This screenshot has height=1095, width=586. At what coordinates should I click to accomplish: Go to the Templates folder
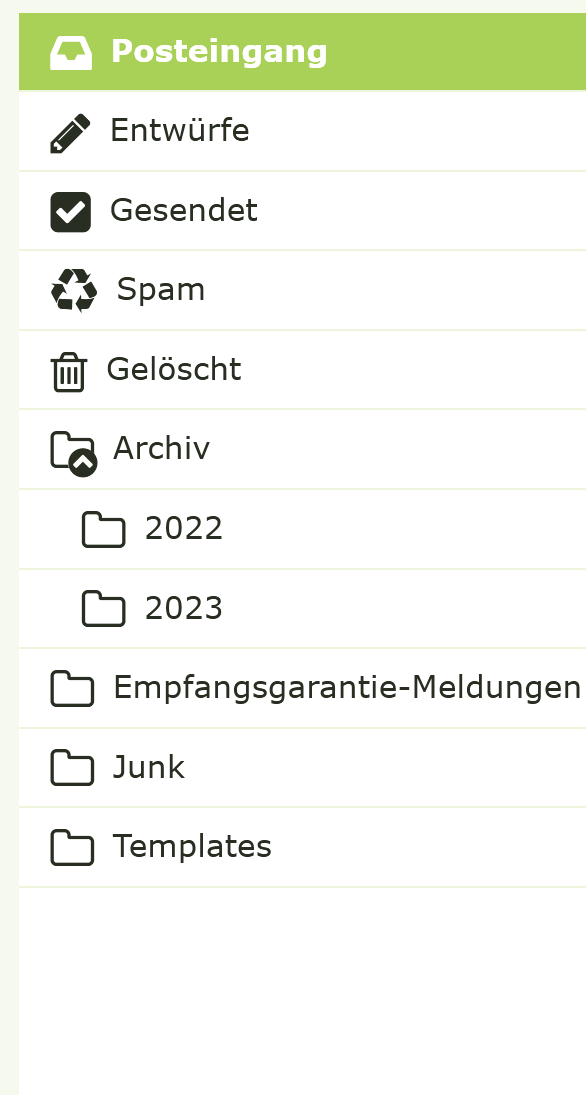tap(302, 847)
